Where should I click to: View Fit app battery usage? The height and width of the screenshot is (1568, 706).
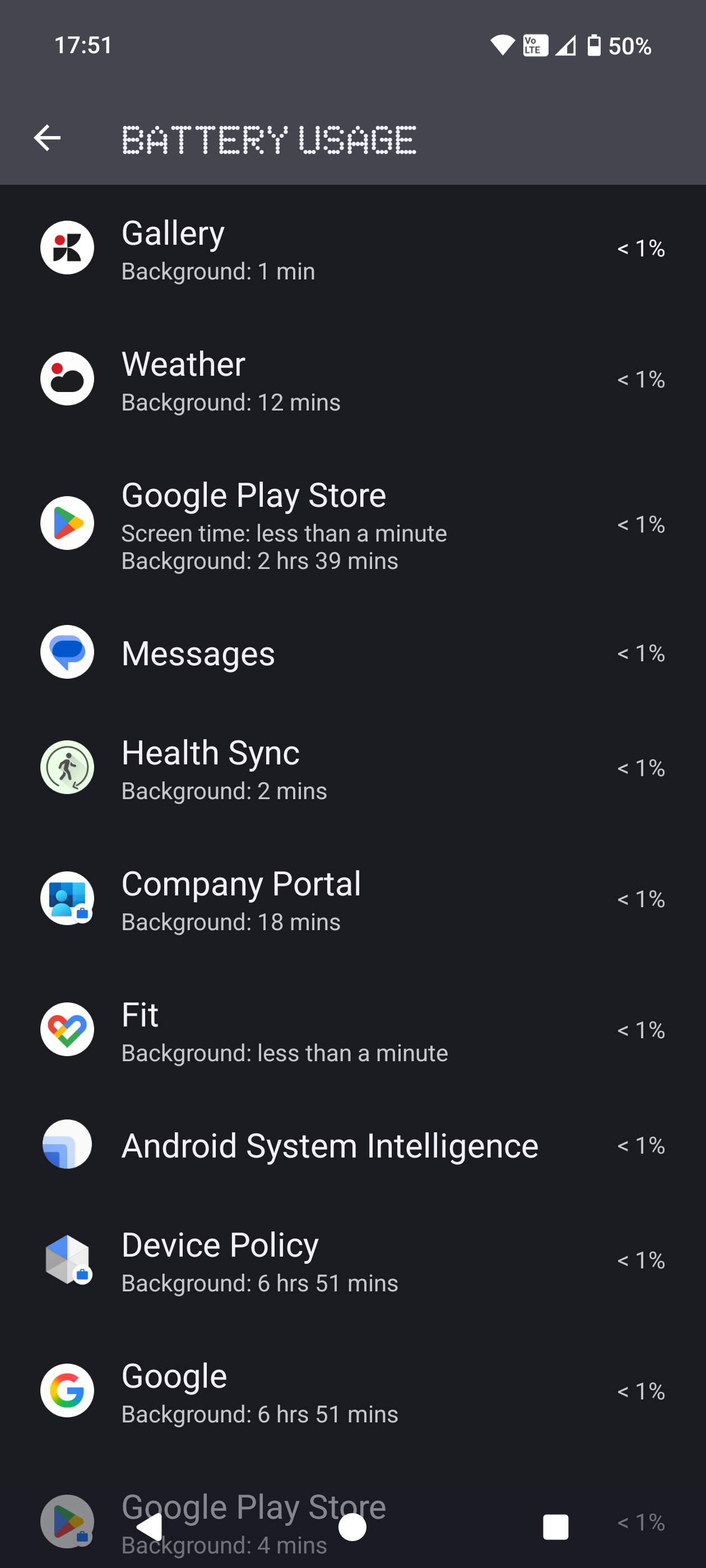click(x=352, y=1030)
